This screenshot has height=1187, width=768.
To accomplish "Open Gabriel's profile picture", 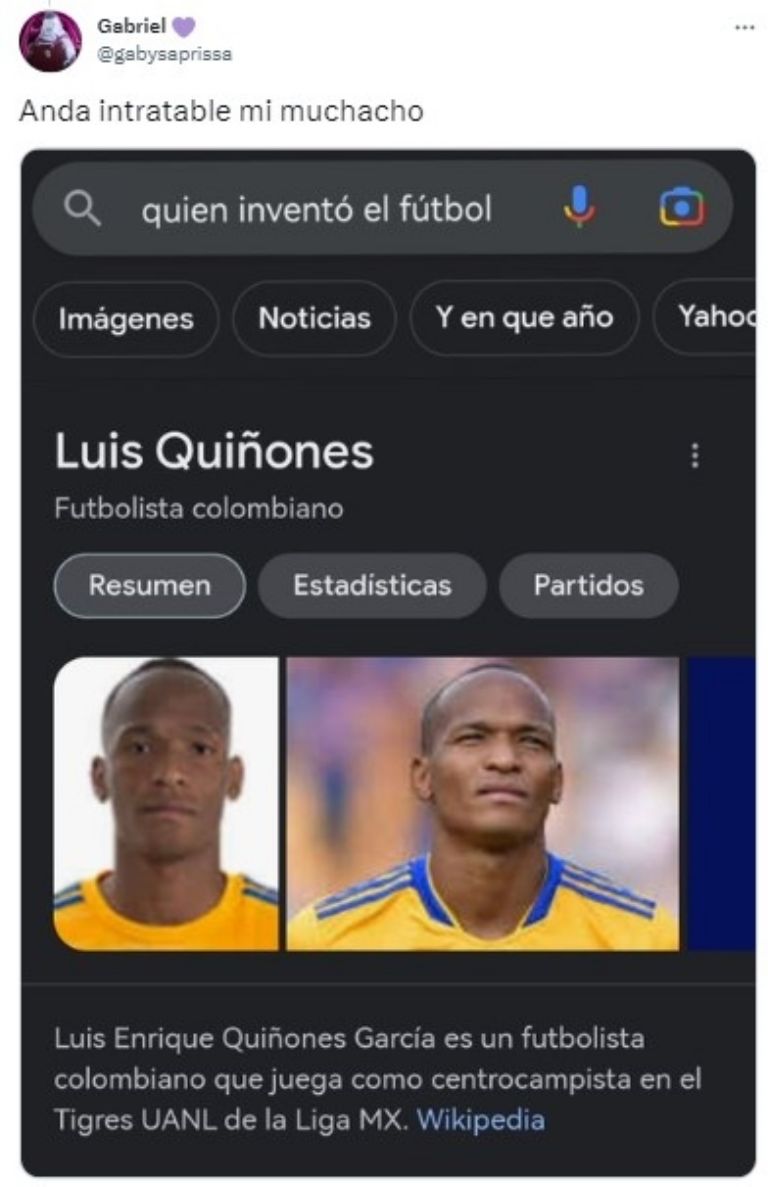I will 50,41.
